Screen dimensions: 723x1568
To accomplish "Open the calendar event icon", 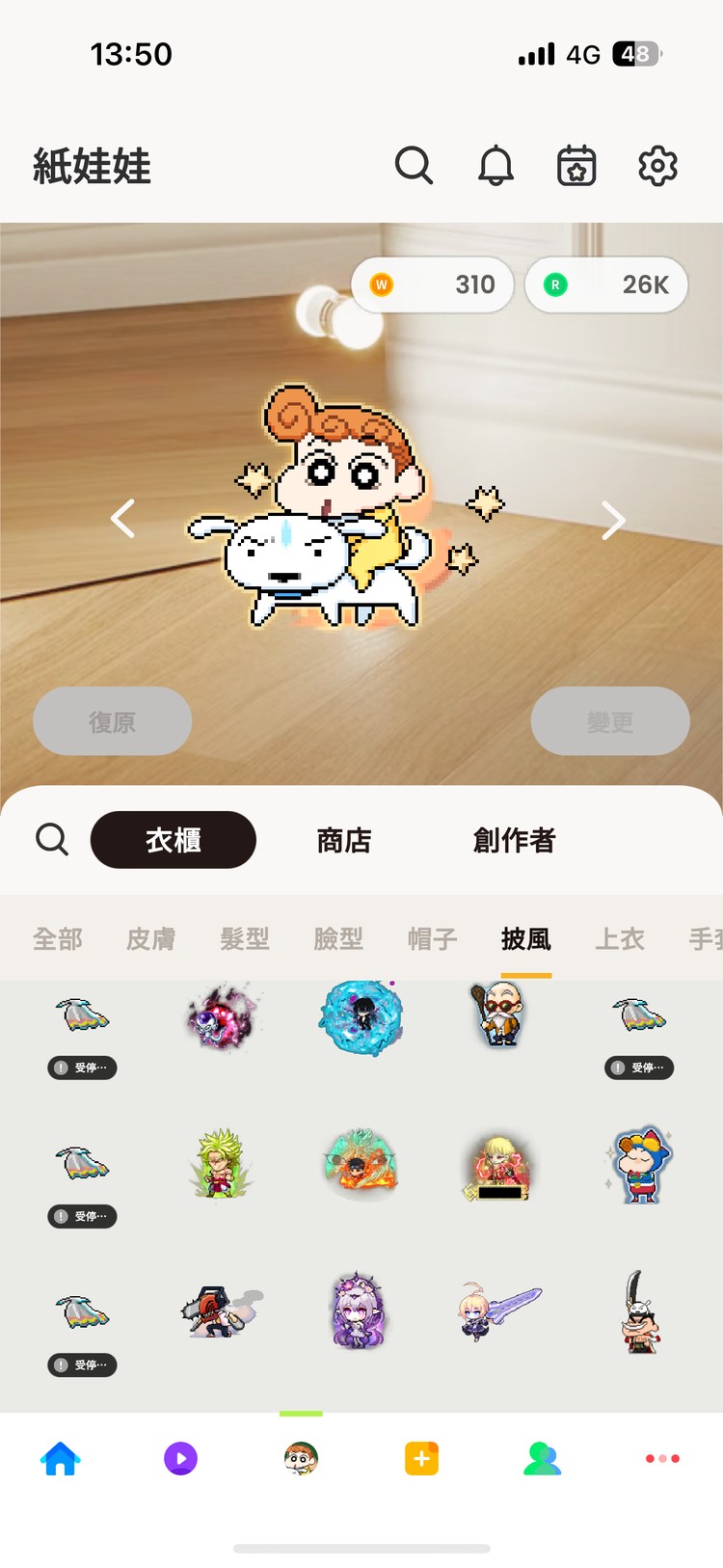I will 576,166.
